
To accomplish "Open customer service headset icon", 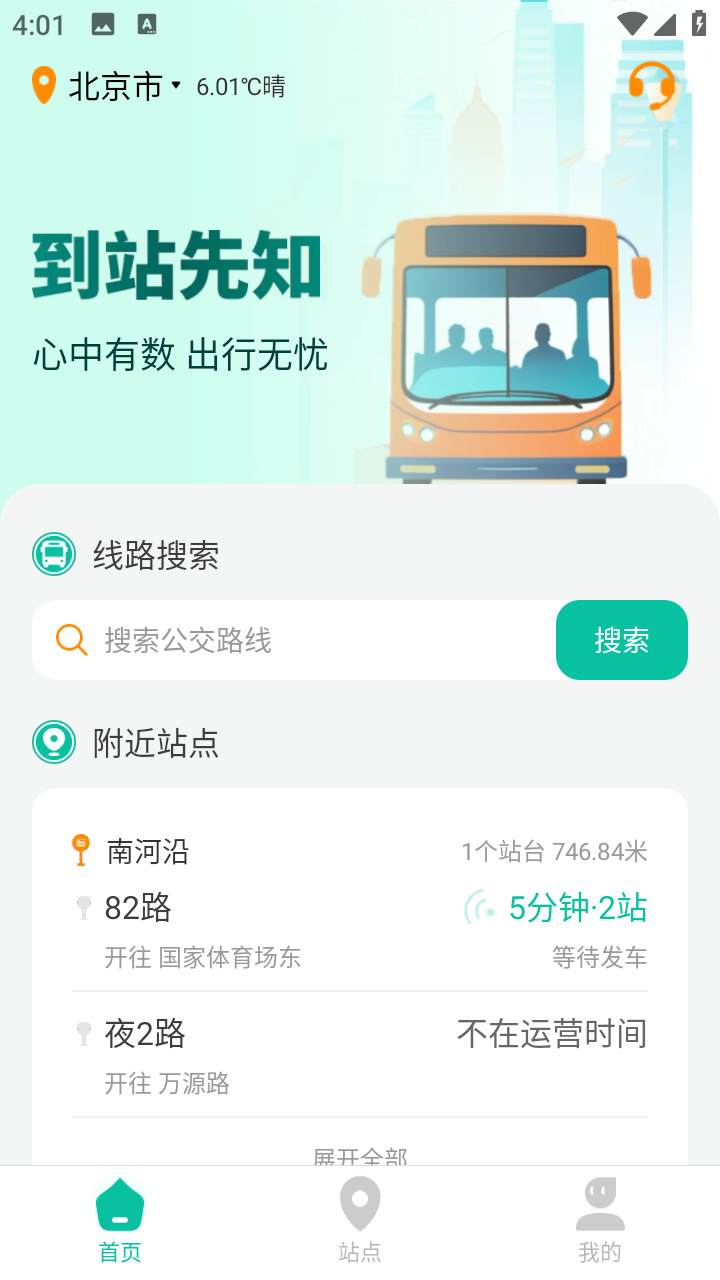I will tap(651, 85).
